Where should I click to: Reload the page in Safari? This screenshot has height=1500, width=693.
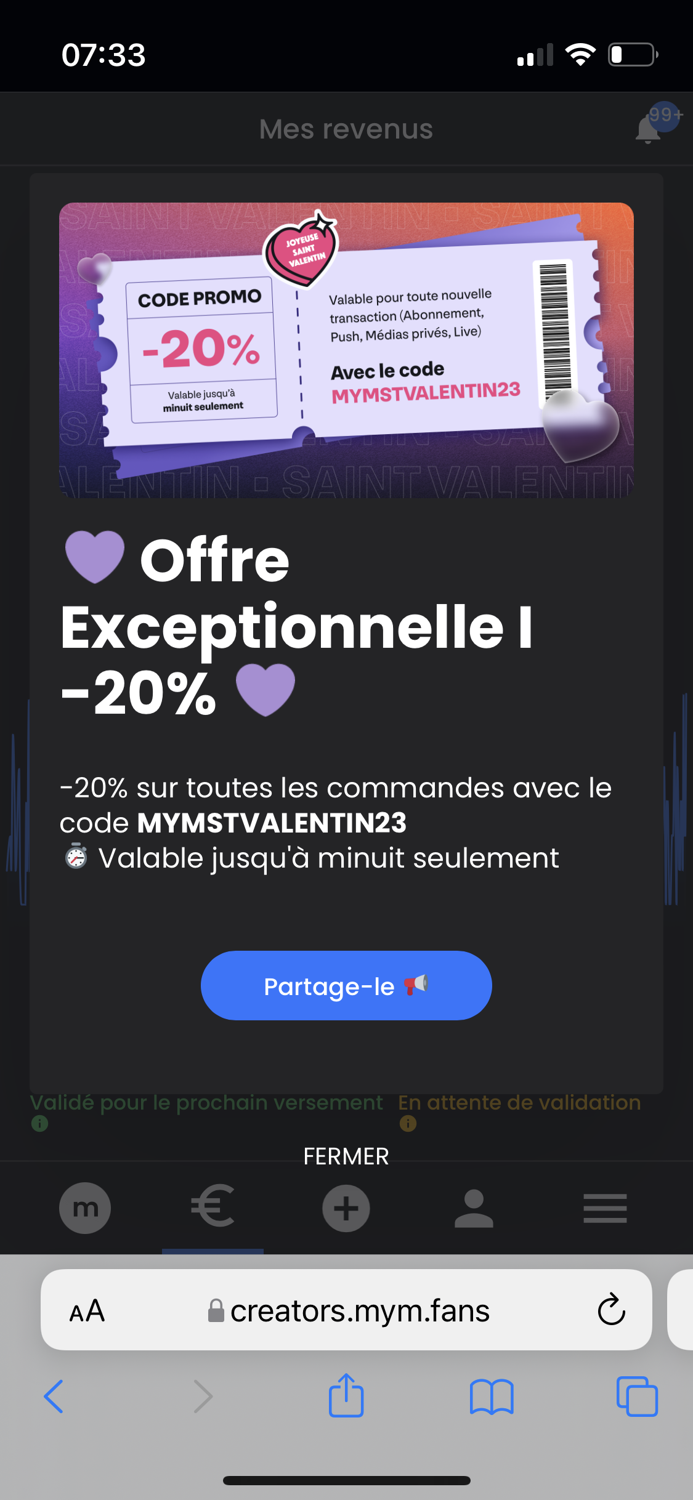(x=611, y=1310)
